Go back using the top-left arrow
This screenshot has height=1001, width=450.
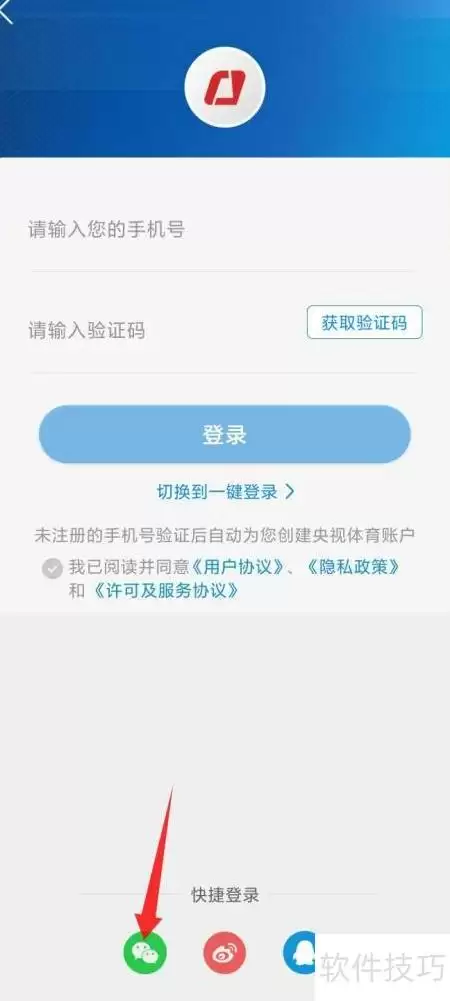tap(6, 12)
